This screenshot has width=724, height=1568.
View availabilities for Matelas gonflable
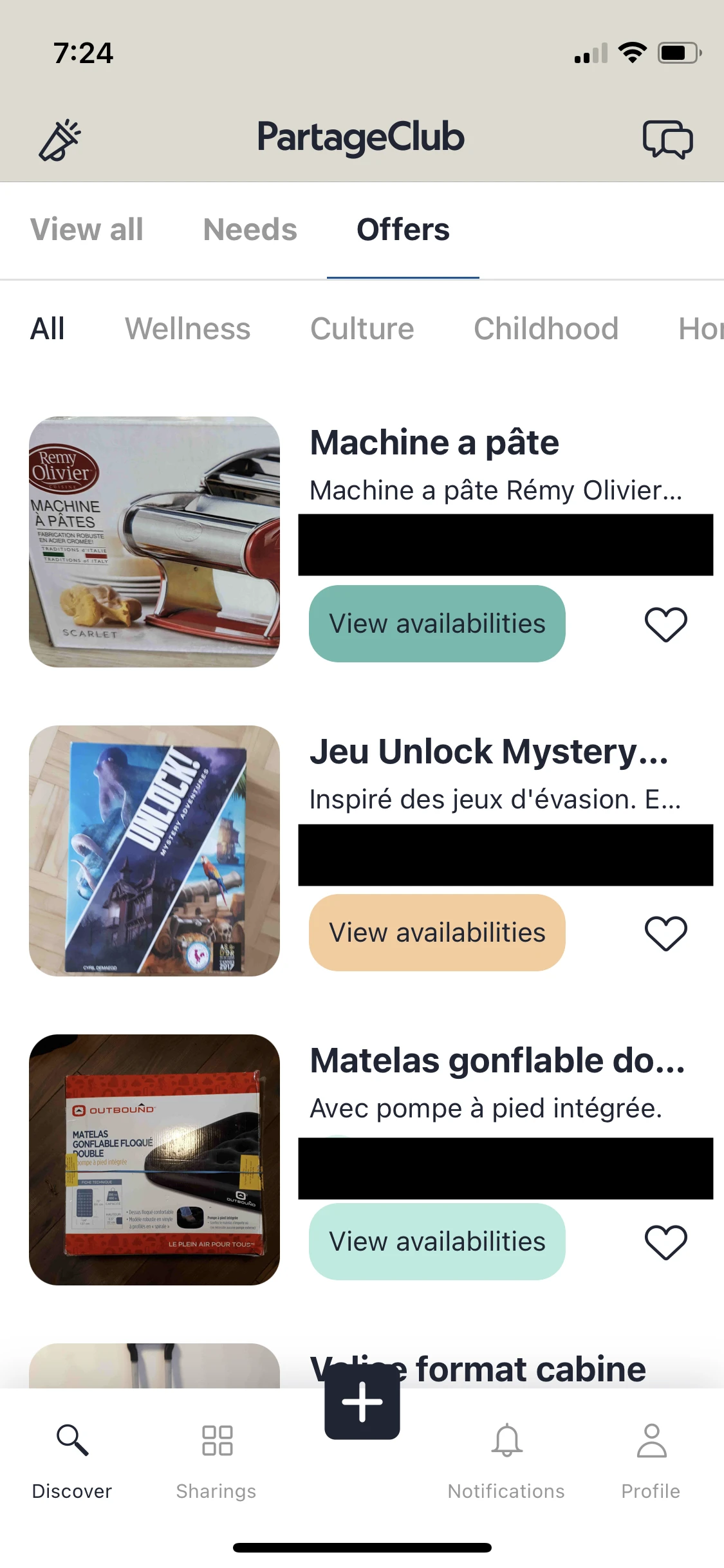pos(437,1242)
